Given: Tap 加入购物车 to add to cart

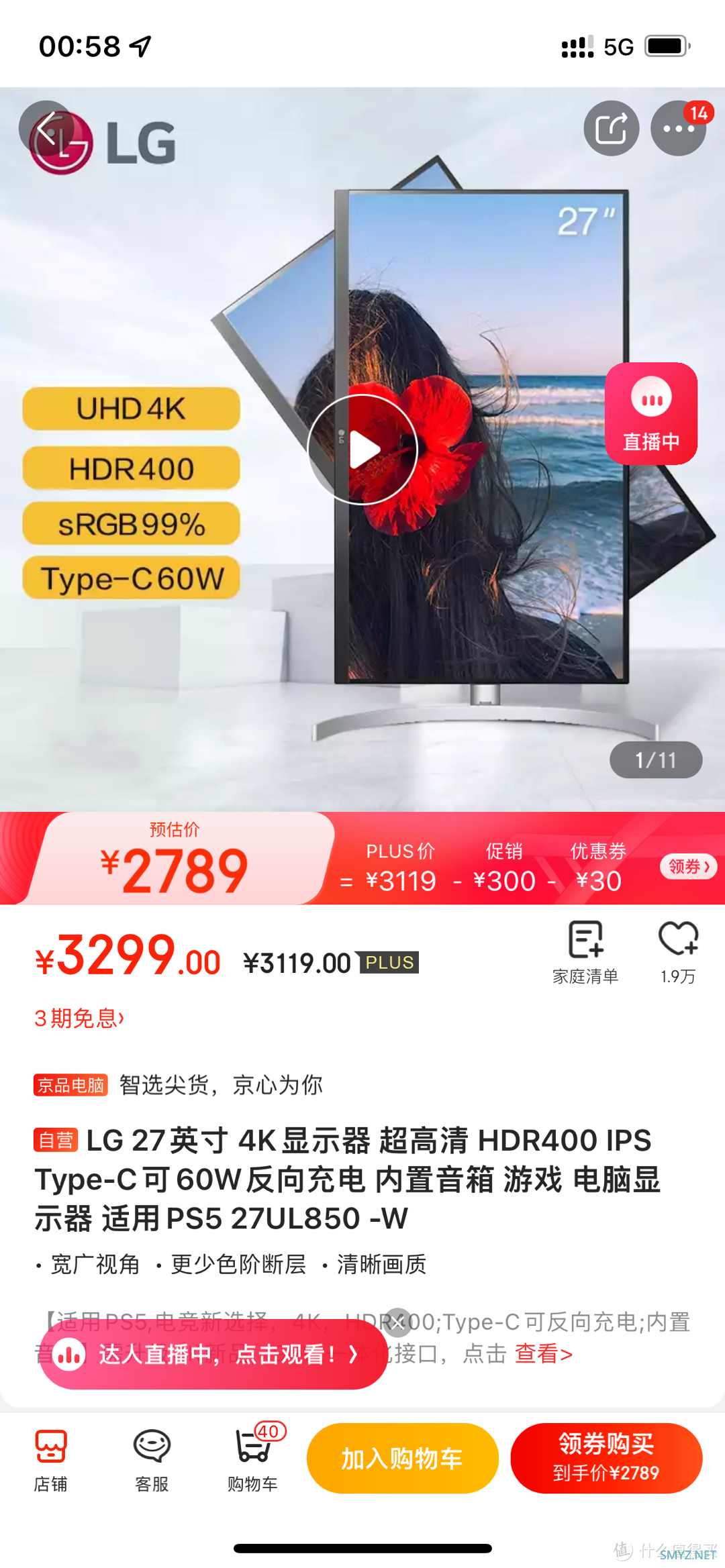Looking at the screenshot, I should pos(402,1459).
